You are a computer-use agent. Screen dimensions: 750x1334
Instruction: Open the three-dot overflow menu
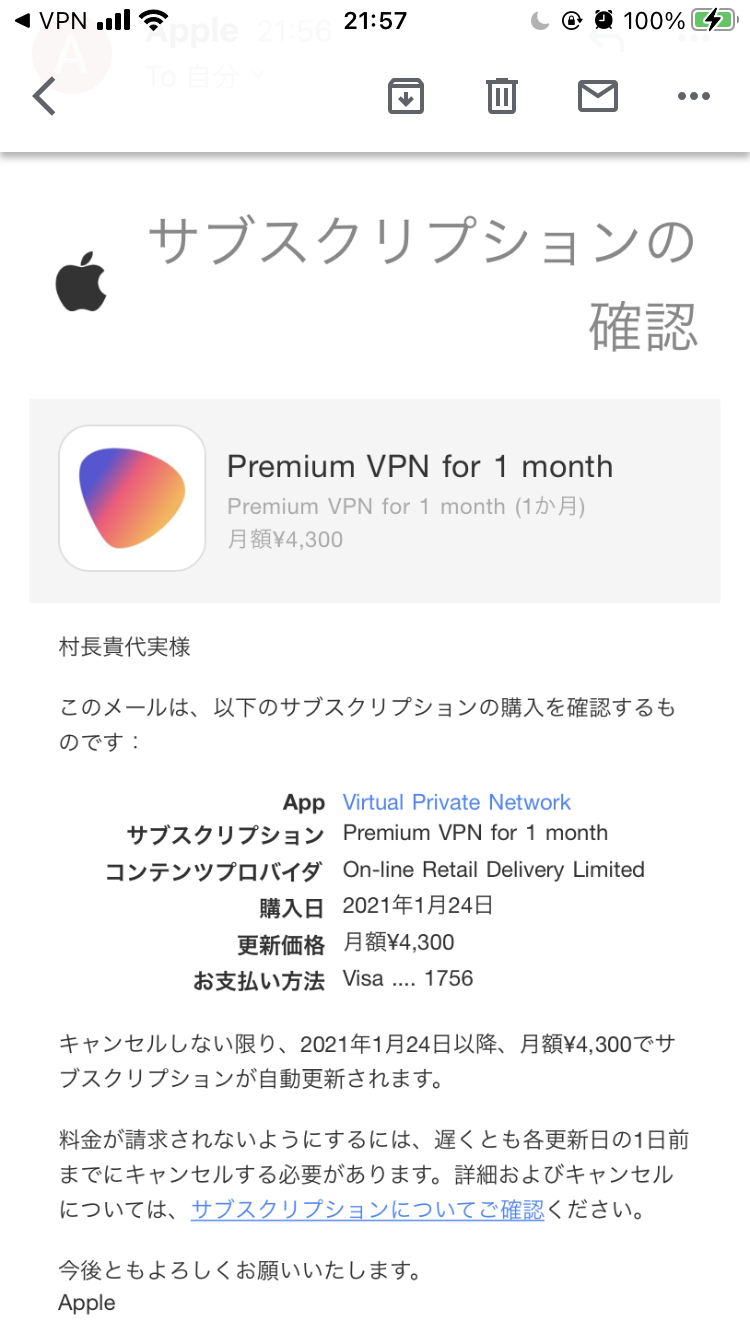click(693, 96)
